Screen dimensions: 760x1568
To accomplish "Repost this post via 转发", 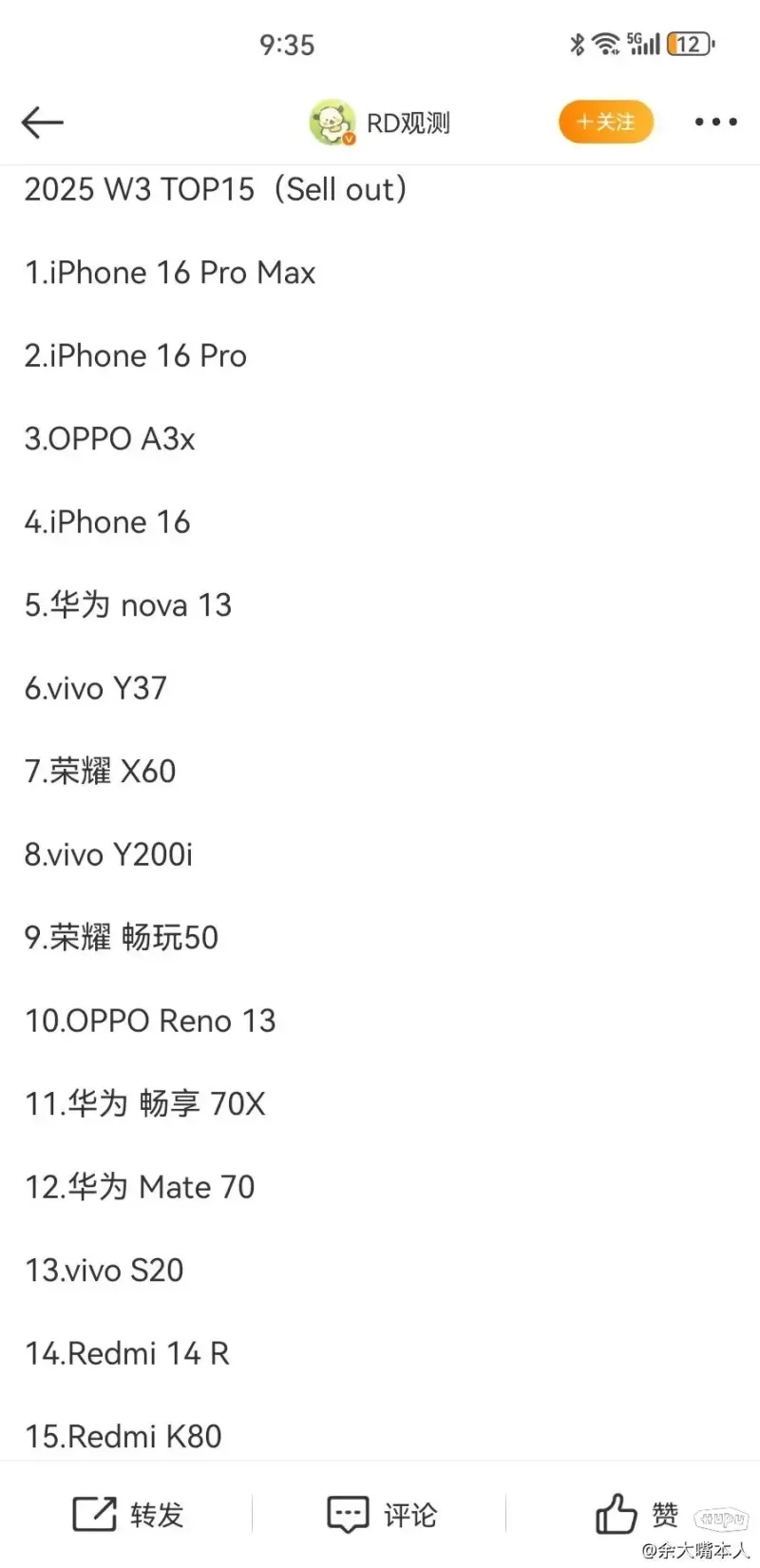I will click(x=128, y=1514).
